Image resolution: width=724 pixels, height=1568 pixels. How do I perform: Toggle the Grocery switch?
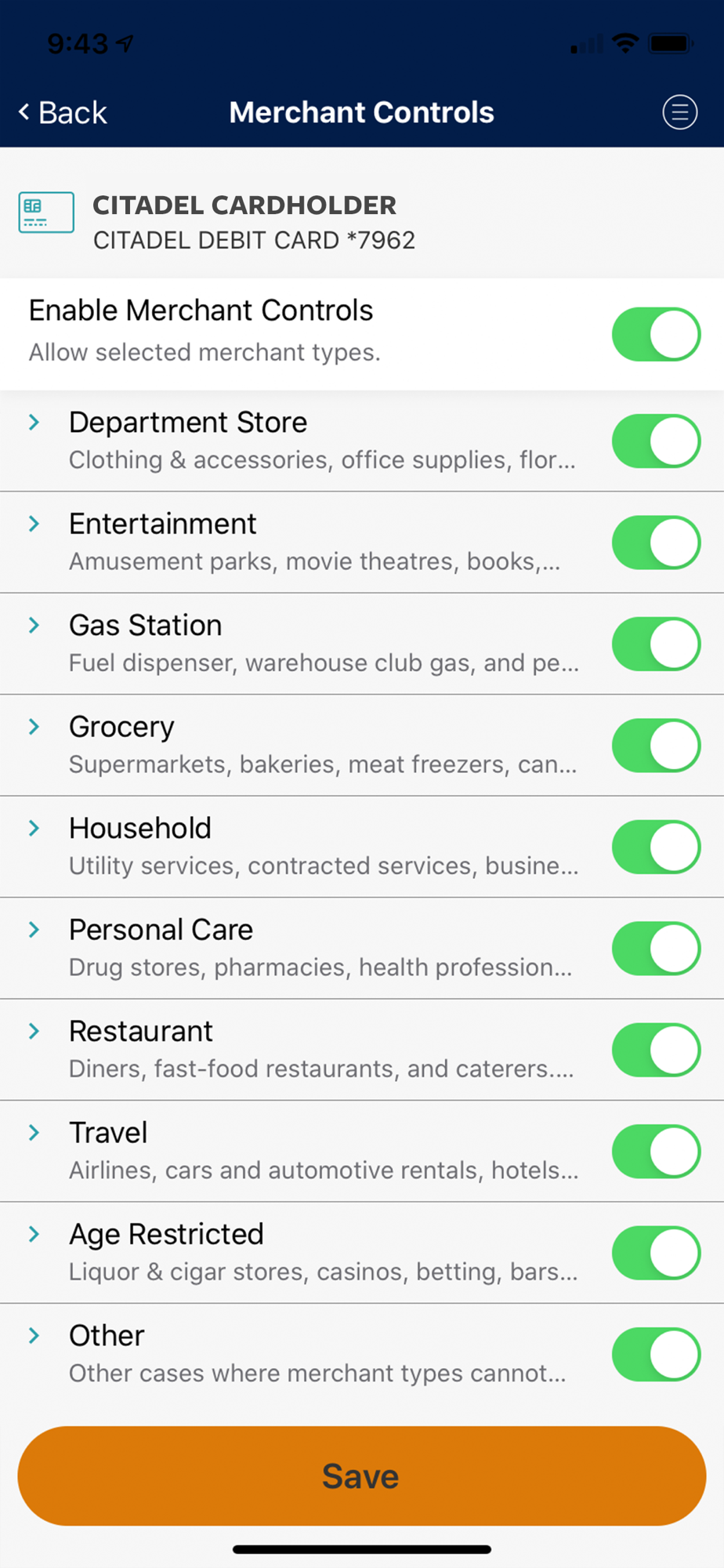[x=656, y=746]
